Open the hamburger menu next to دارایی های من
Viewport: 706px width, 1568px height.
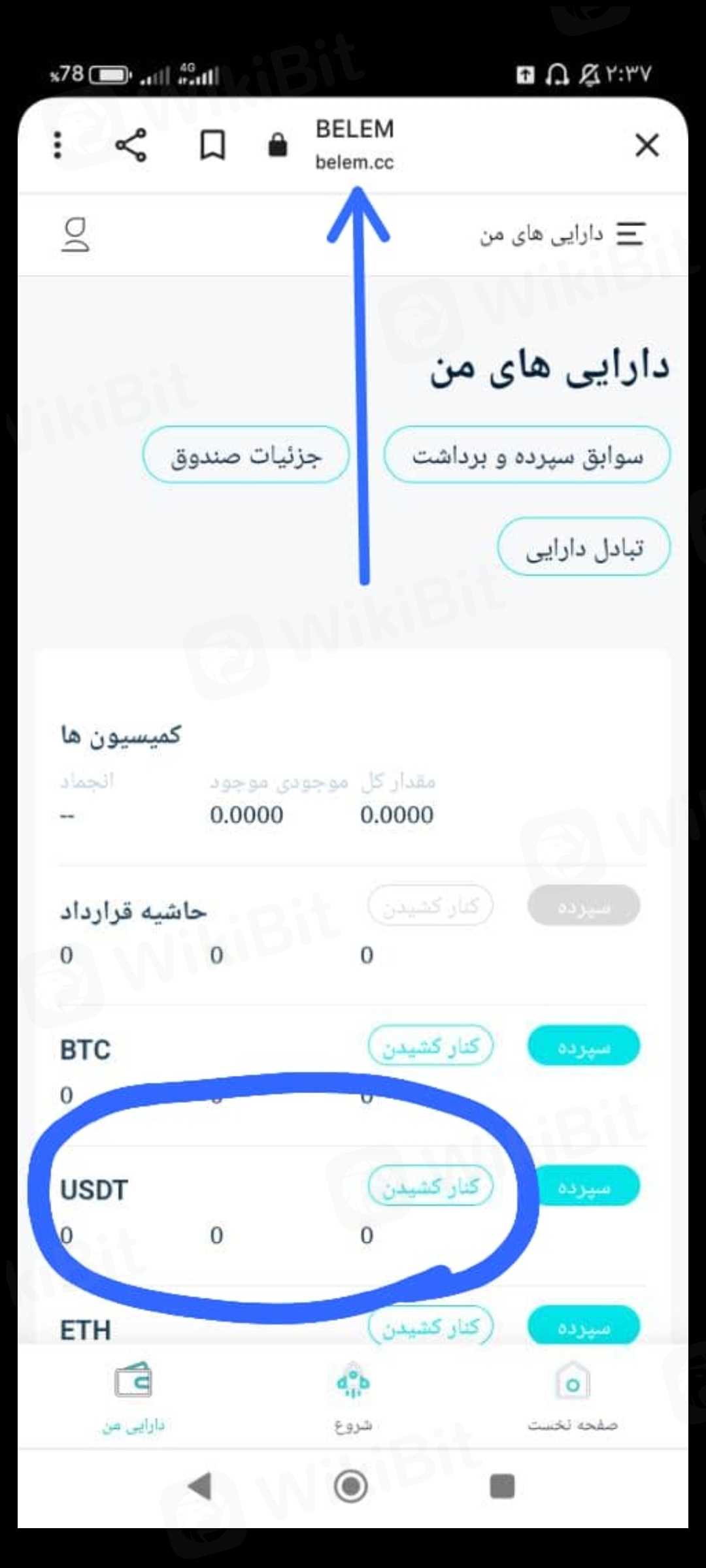(x=631, y=234)
